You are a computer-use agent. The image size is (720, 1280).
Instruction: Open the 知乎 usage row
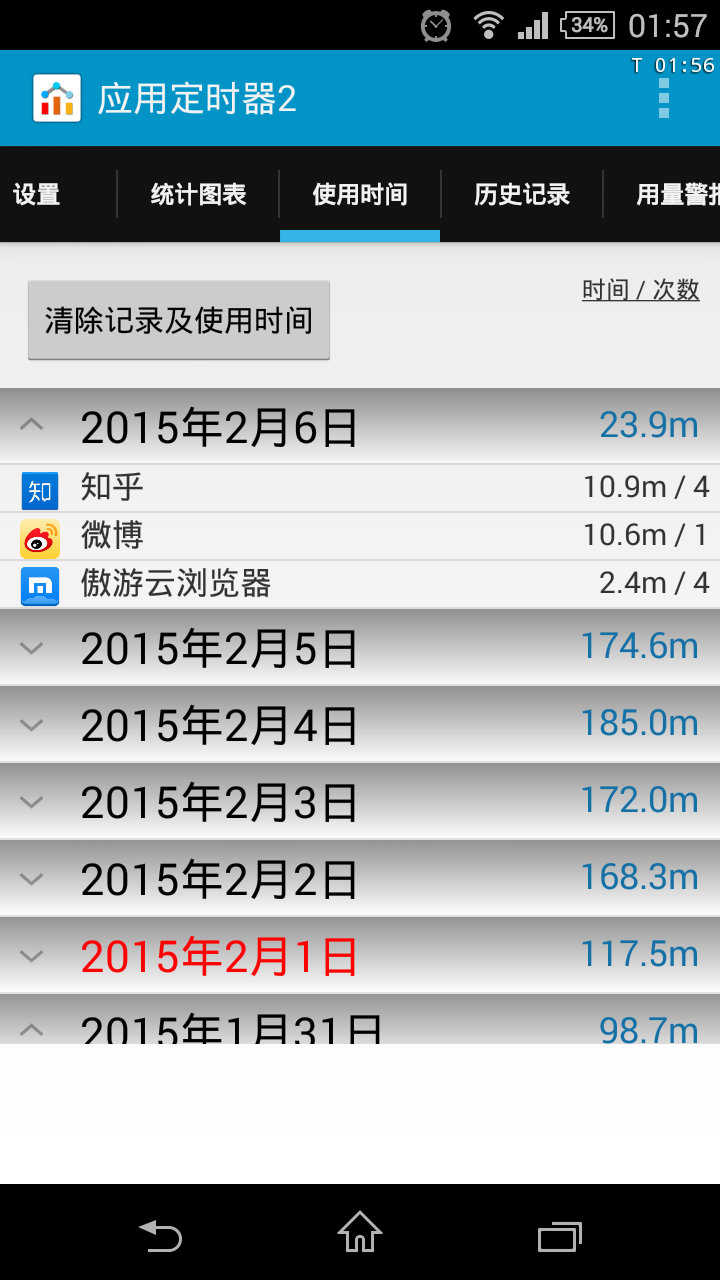[360, 488]
